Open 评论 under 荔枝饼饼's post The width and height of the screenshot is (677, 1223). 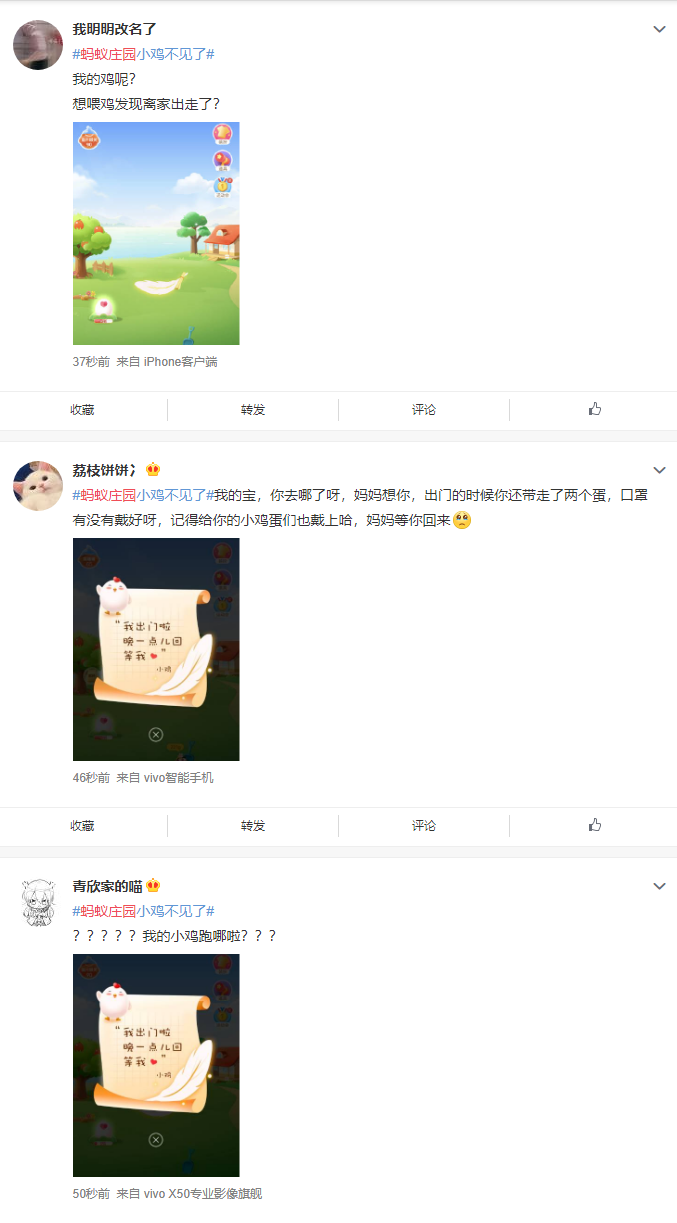(x=424, y=826)
